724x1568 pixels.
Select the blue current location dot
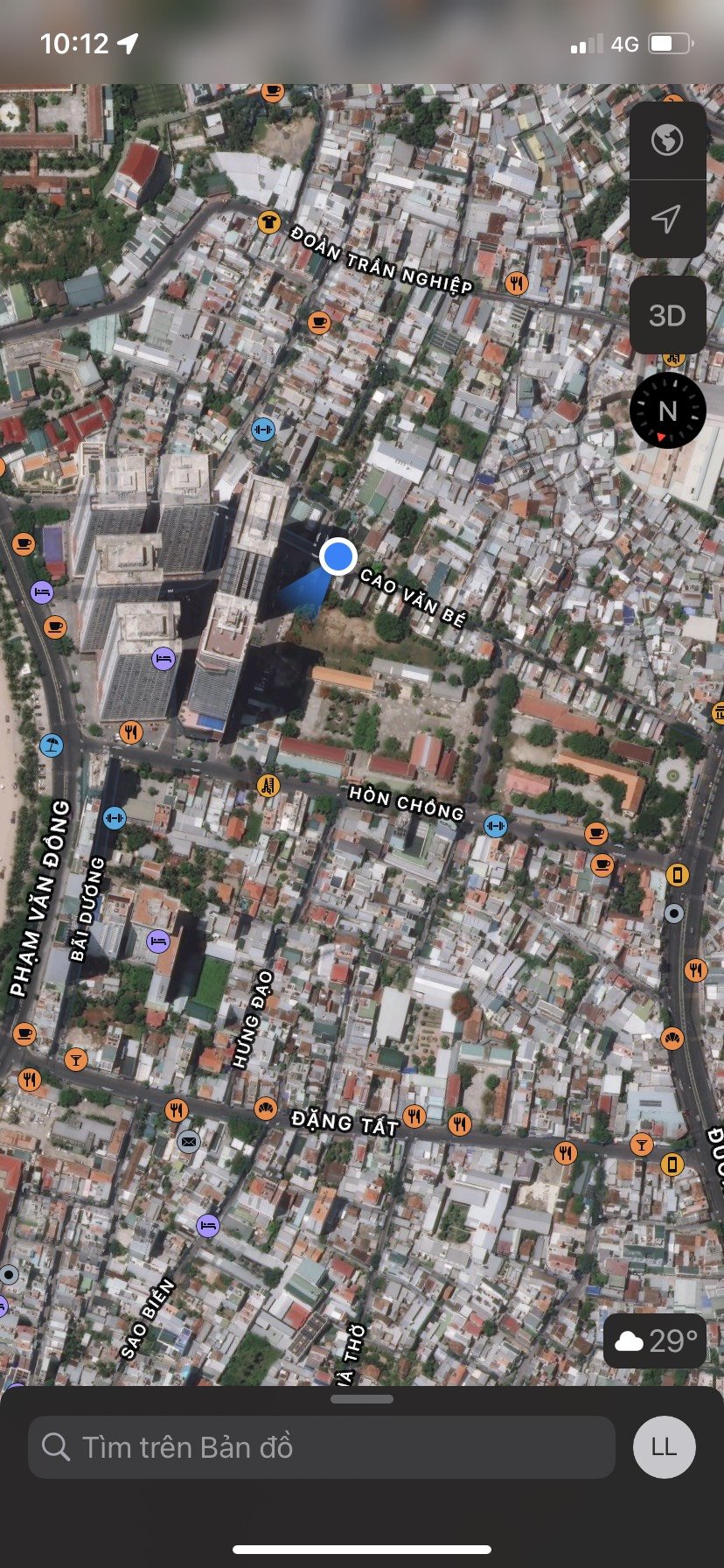pos(338,556)
